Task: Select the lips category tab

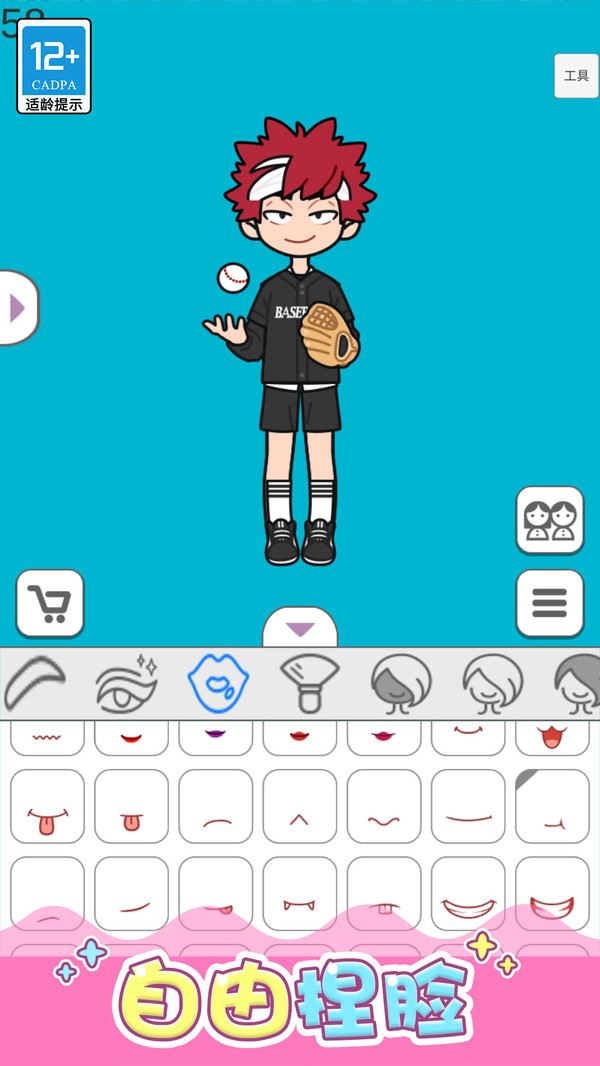Action: click(218, 684)
